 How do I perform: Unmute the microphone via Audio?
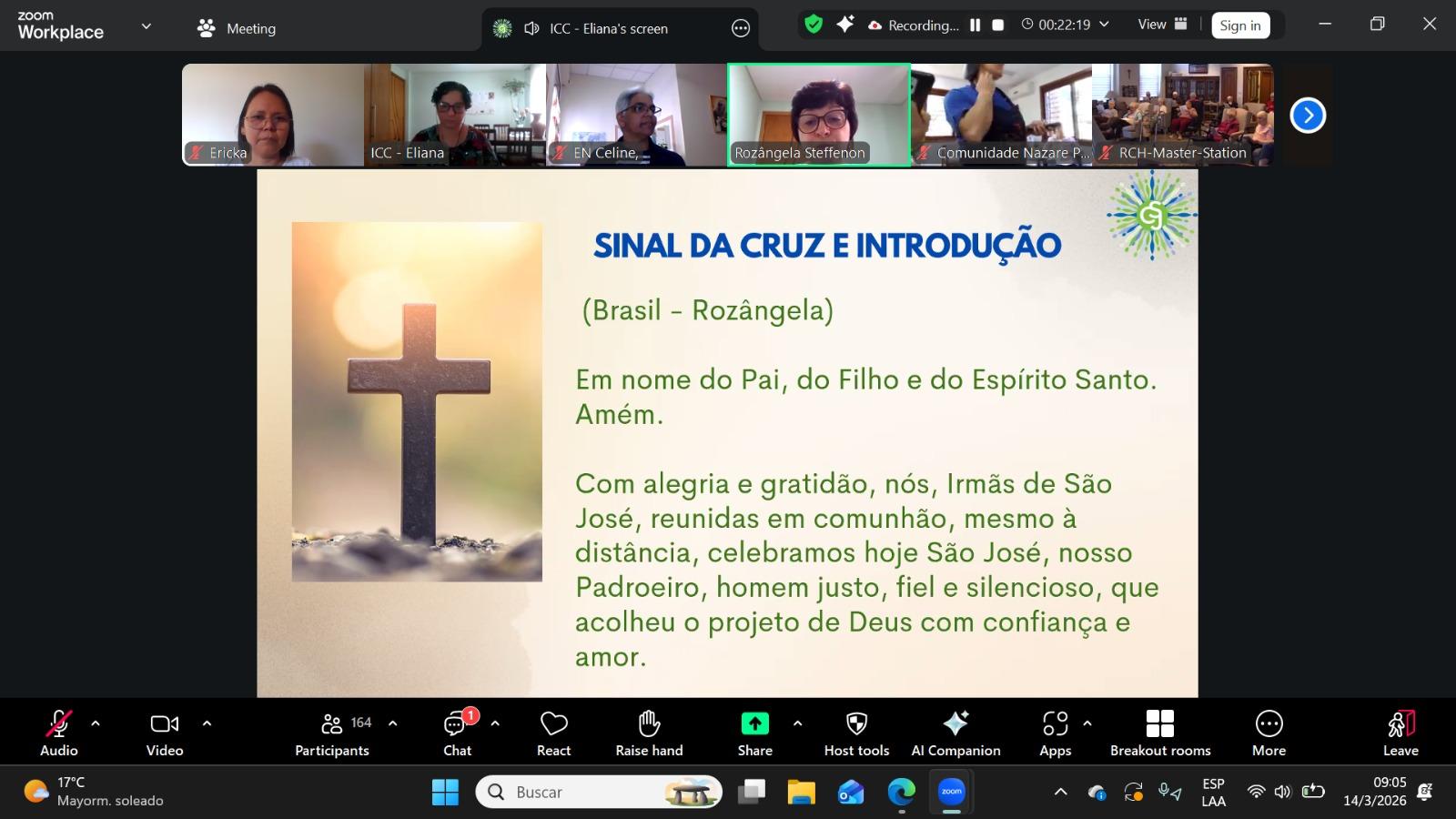59,733
